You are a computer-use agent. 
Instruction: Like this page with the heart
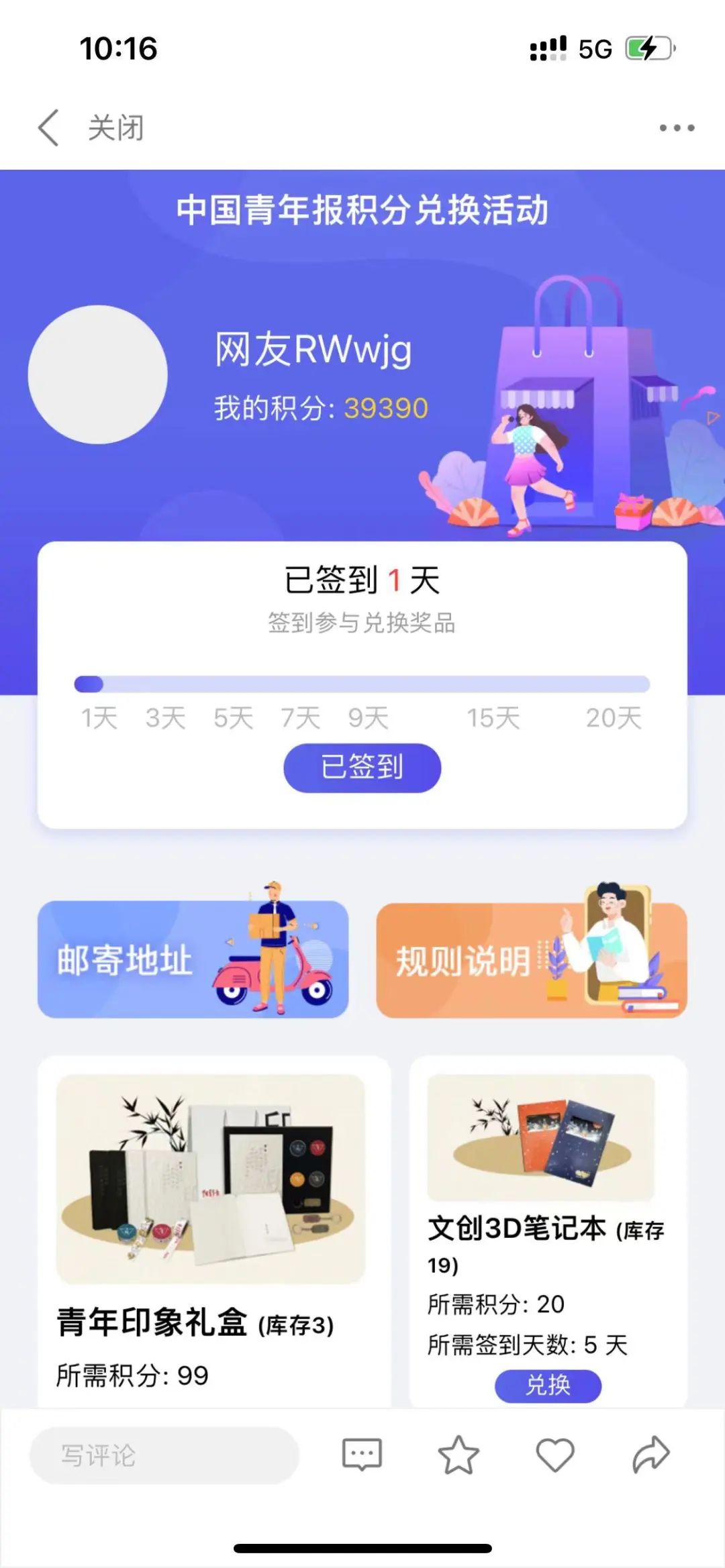555,1455
